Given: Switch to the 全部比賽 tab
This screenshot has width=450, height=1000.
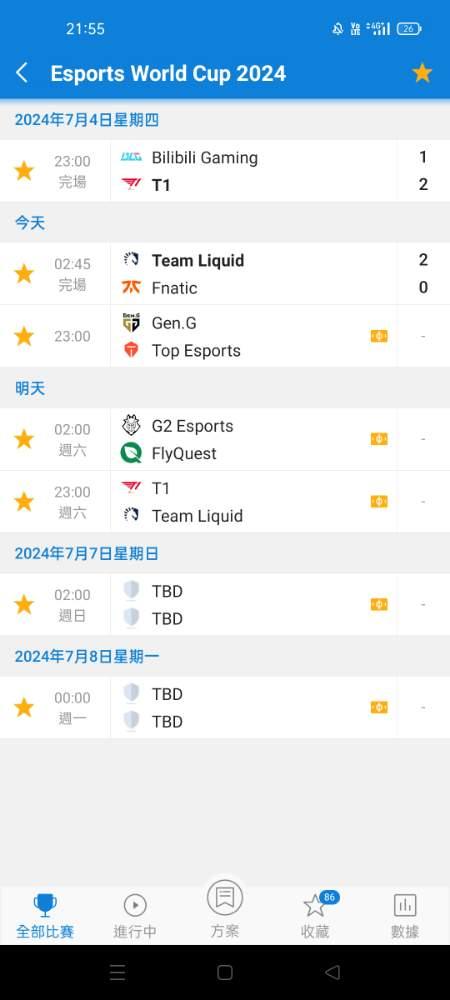Looking at the screenshot, I should point(45,916).
